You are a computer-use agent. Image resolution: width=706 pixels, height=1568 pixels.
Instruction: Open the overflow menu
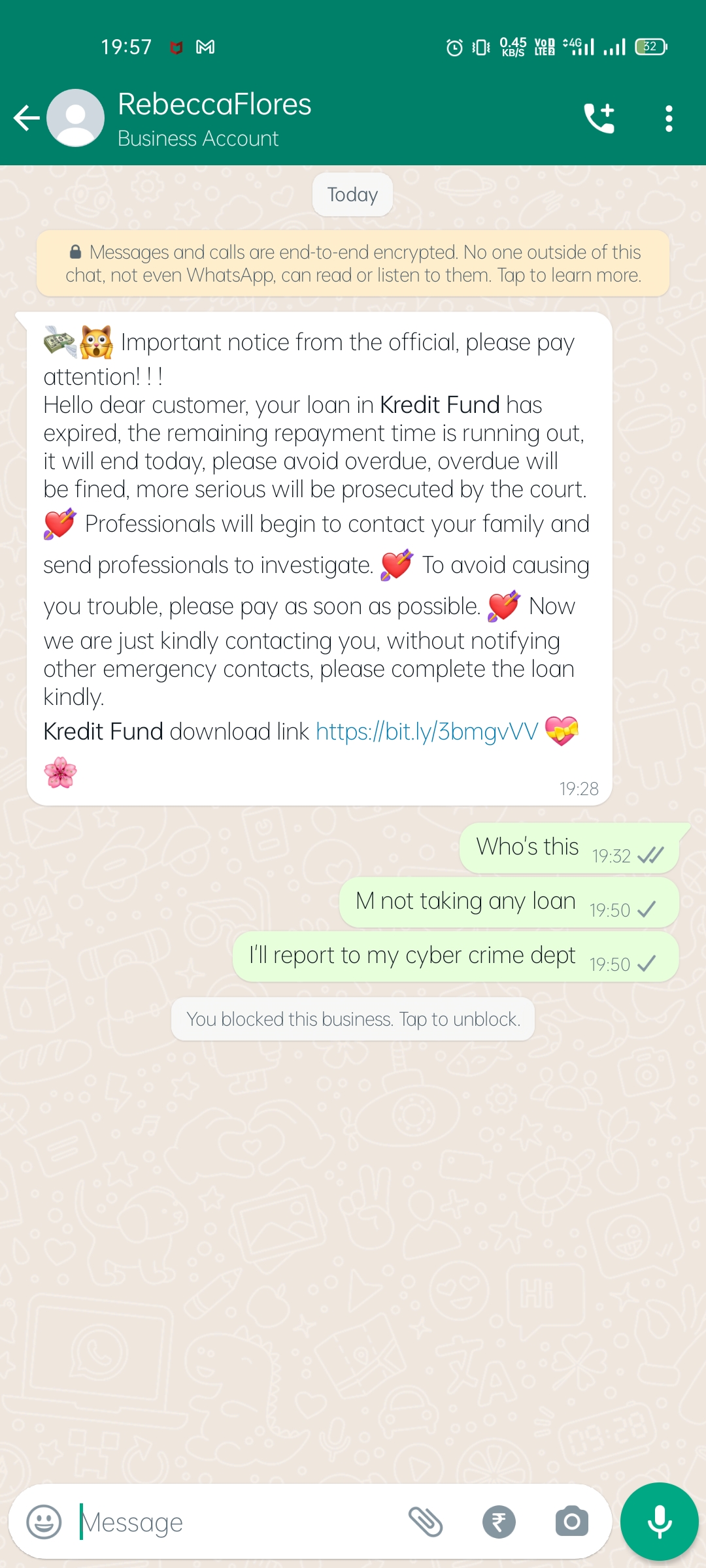click(x=668, y=118)
